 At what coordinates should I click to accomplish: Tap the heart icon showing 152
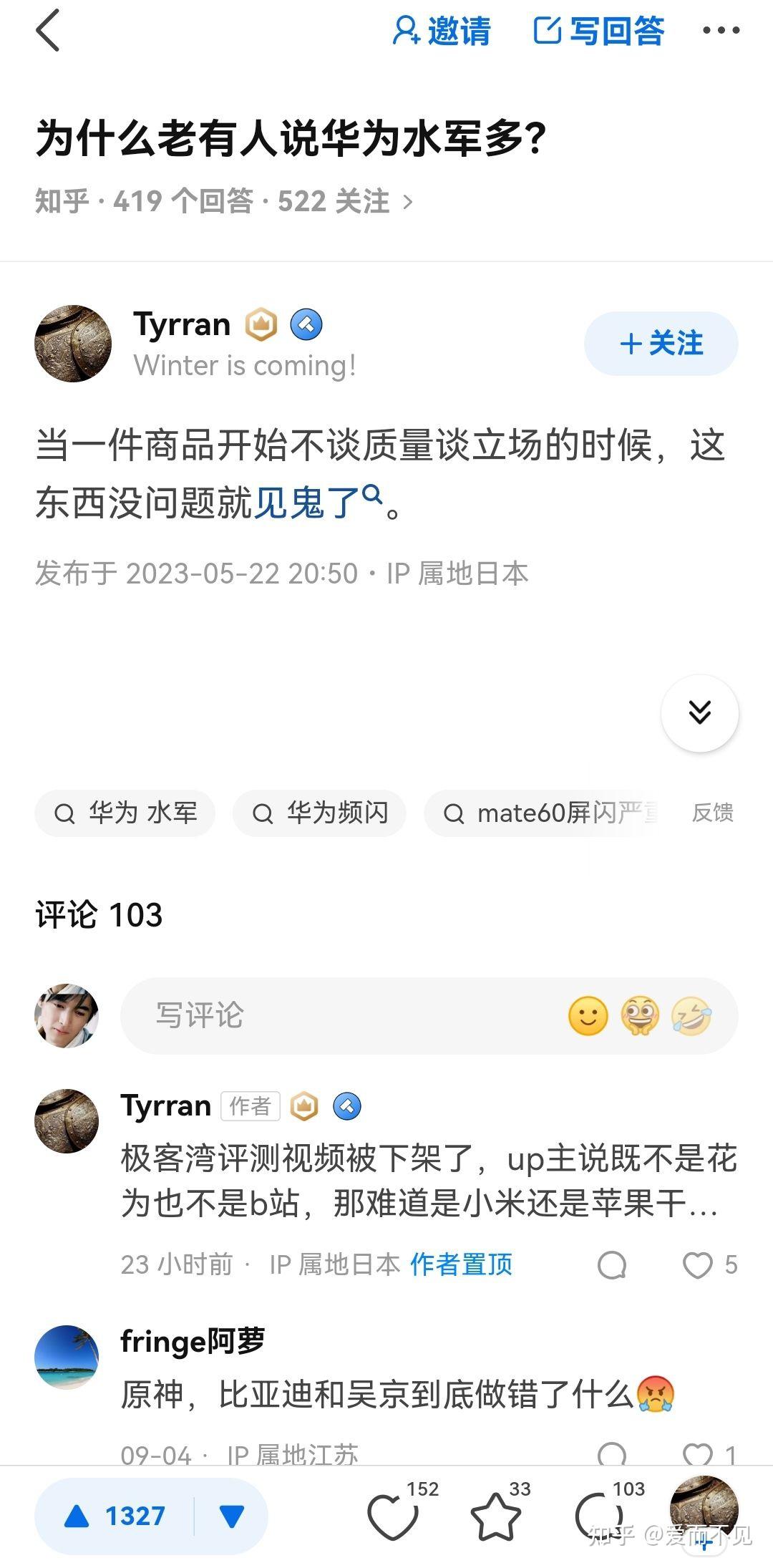[x=392, y=1516]
